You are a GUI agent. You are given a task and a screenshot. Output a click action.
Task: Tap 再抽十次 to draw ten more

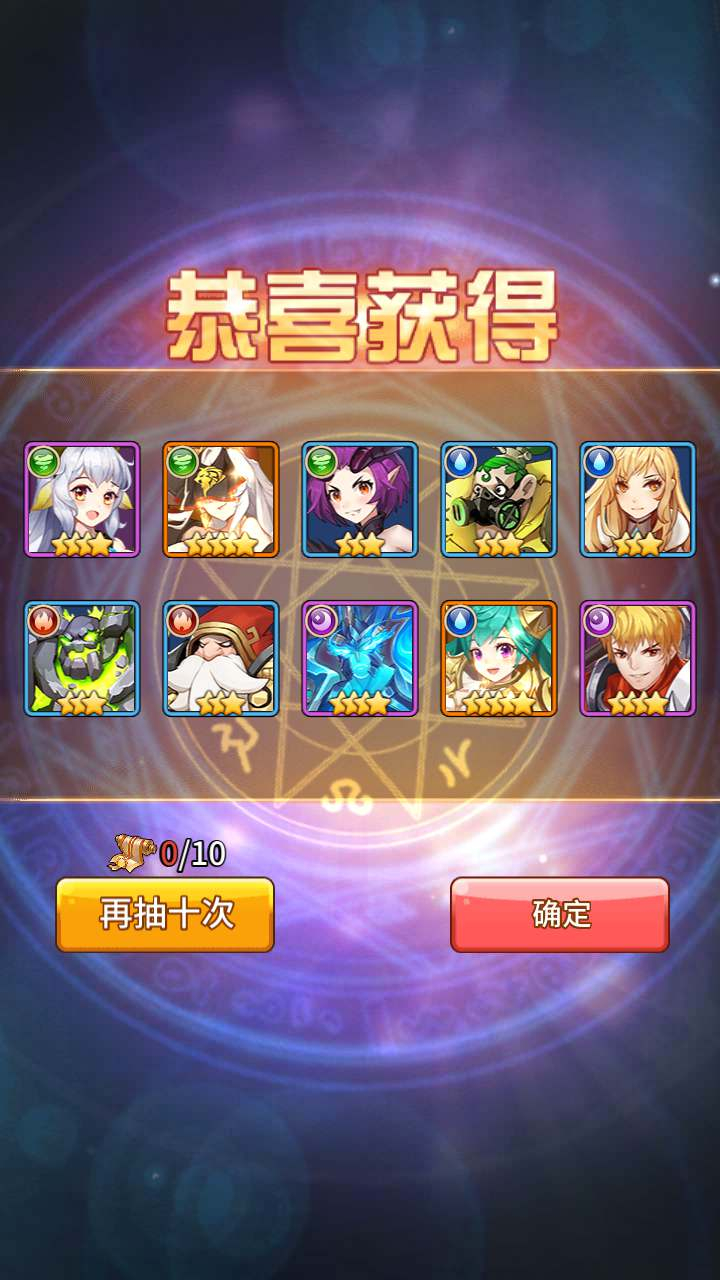(x=165, y=914)
